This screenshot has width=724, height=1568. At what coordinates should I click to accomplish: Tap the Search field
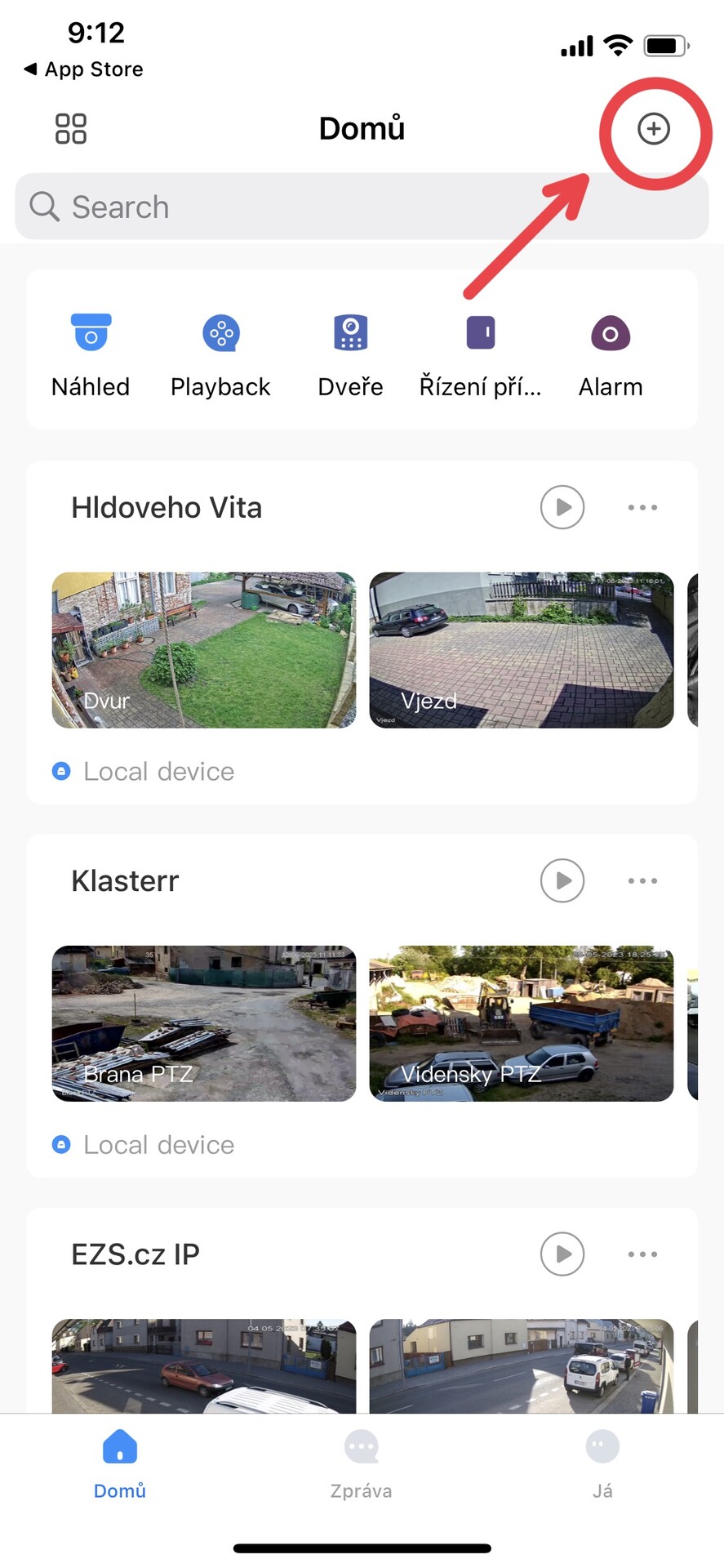[x=362, y=207]
